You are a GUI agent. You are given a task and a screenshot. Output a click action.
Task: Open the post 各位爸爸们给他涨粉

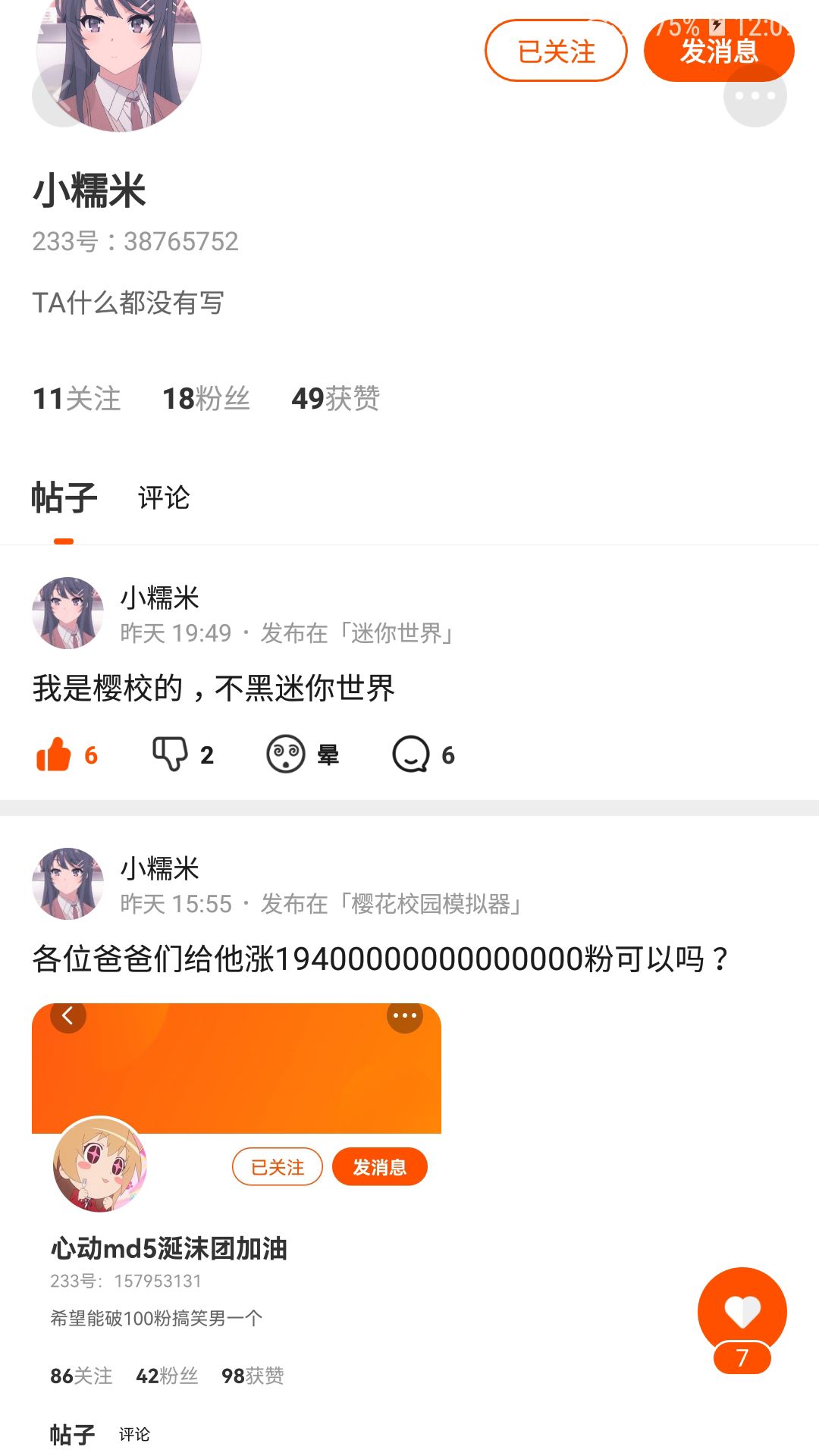381,959
